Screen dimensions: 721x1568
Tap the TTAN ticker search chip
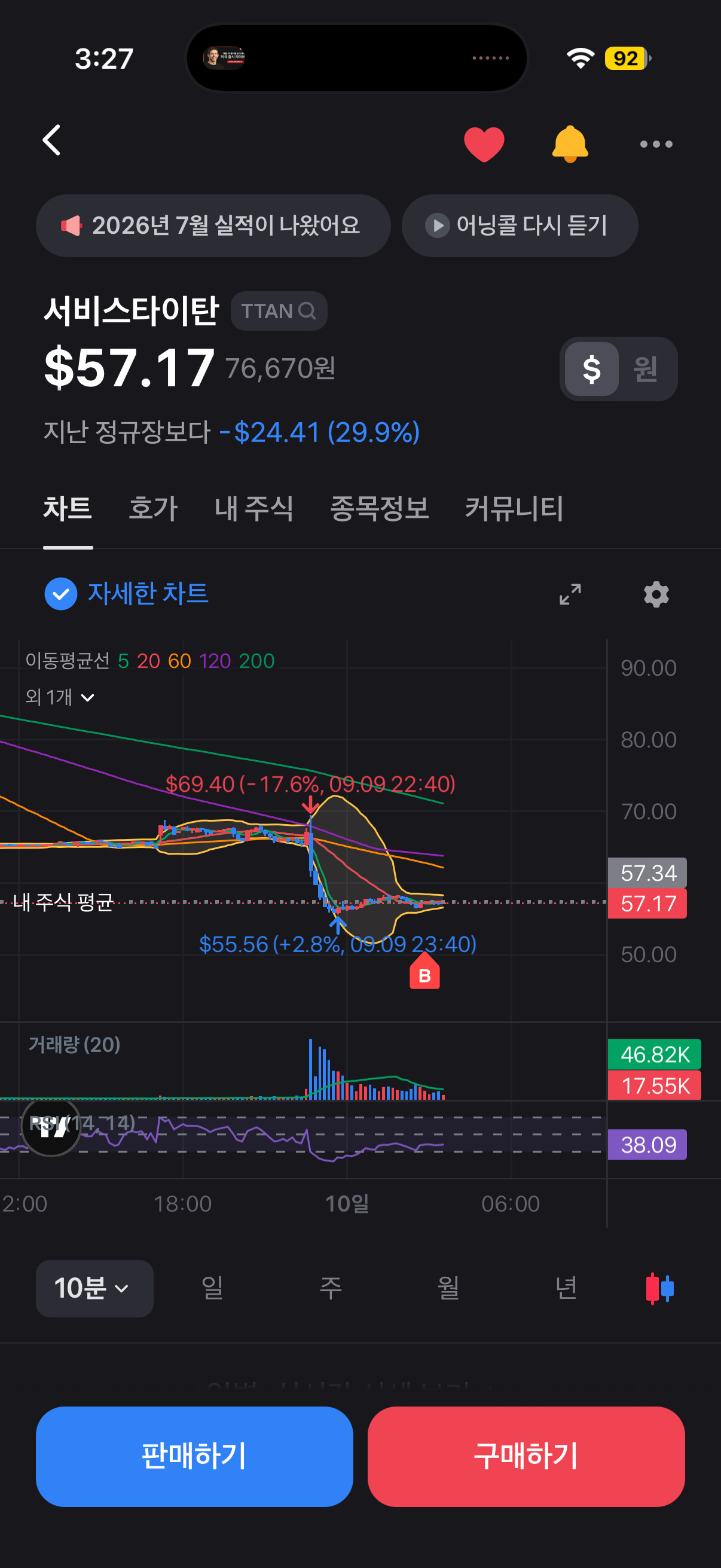[x=279, y=311]
